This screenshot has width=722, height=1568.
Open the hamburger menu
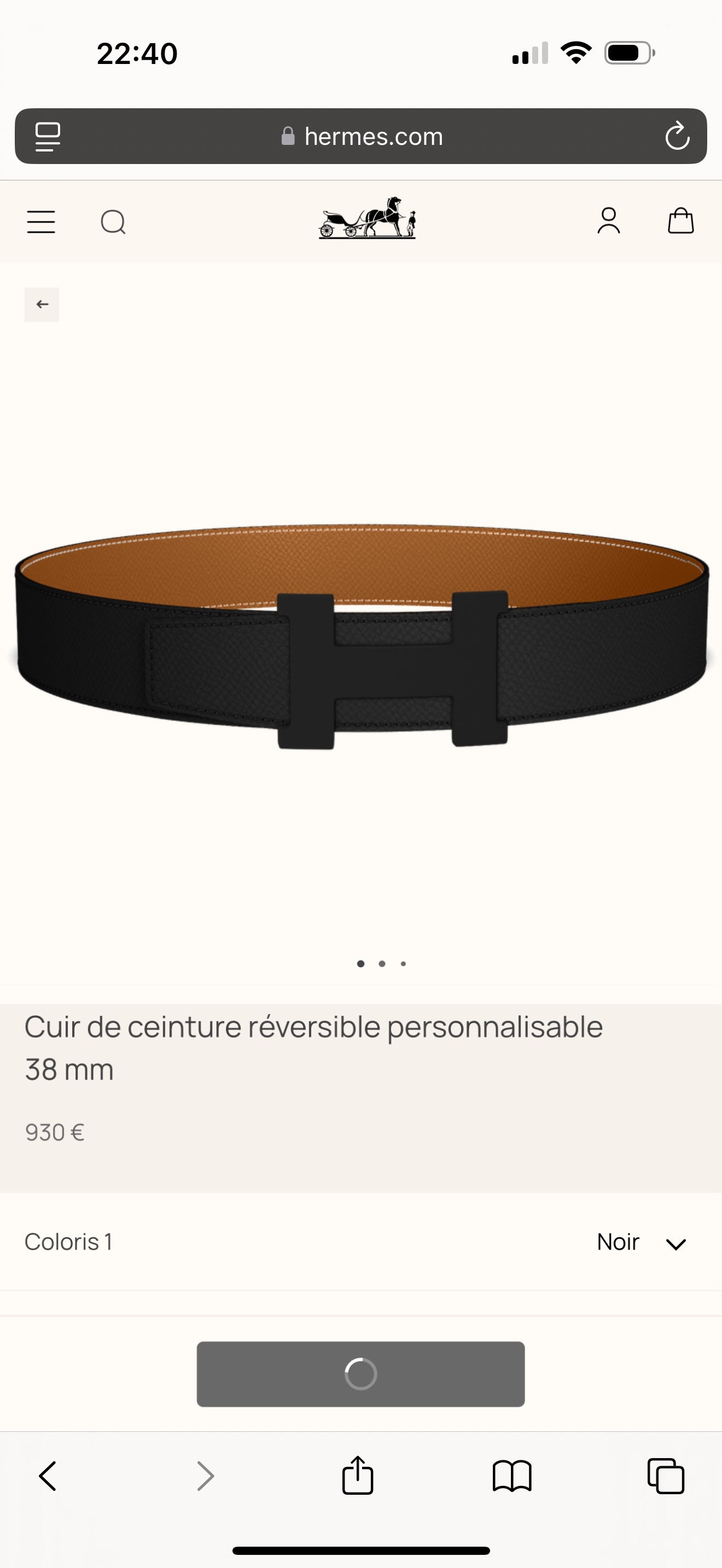coord(41,221)
